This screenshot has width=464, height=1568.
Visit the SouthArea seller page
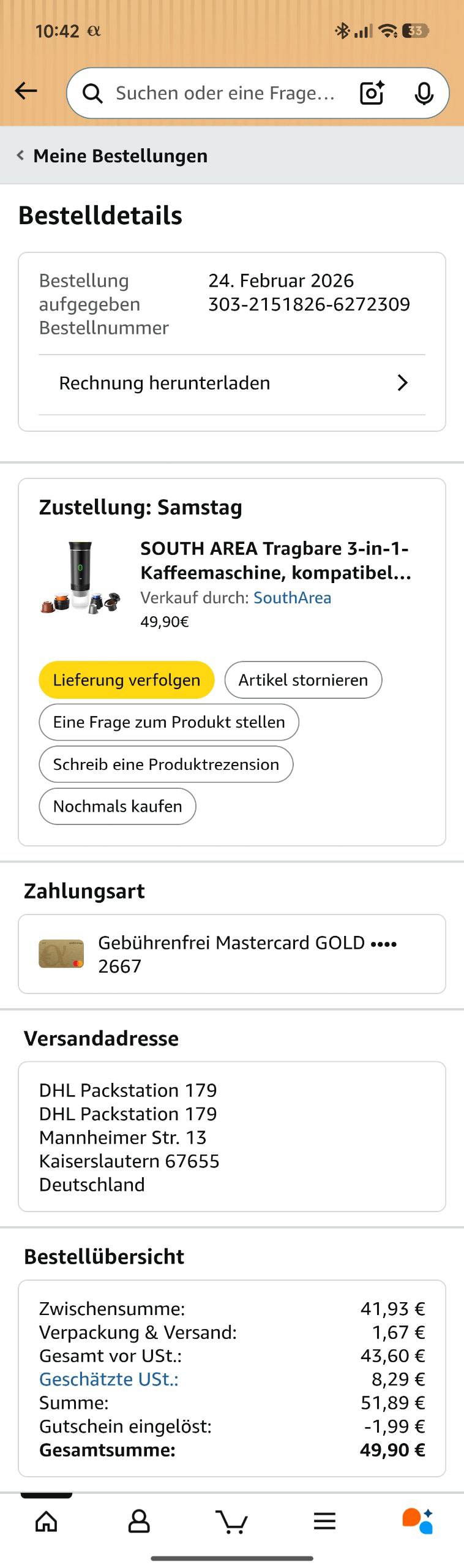(293, 598)
